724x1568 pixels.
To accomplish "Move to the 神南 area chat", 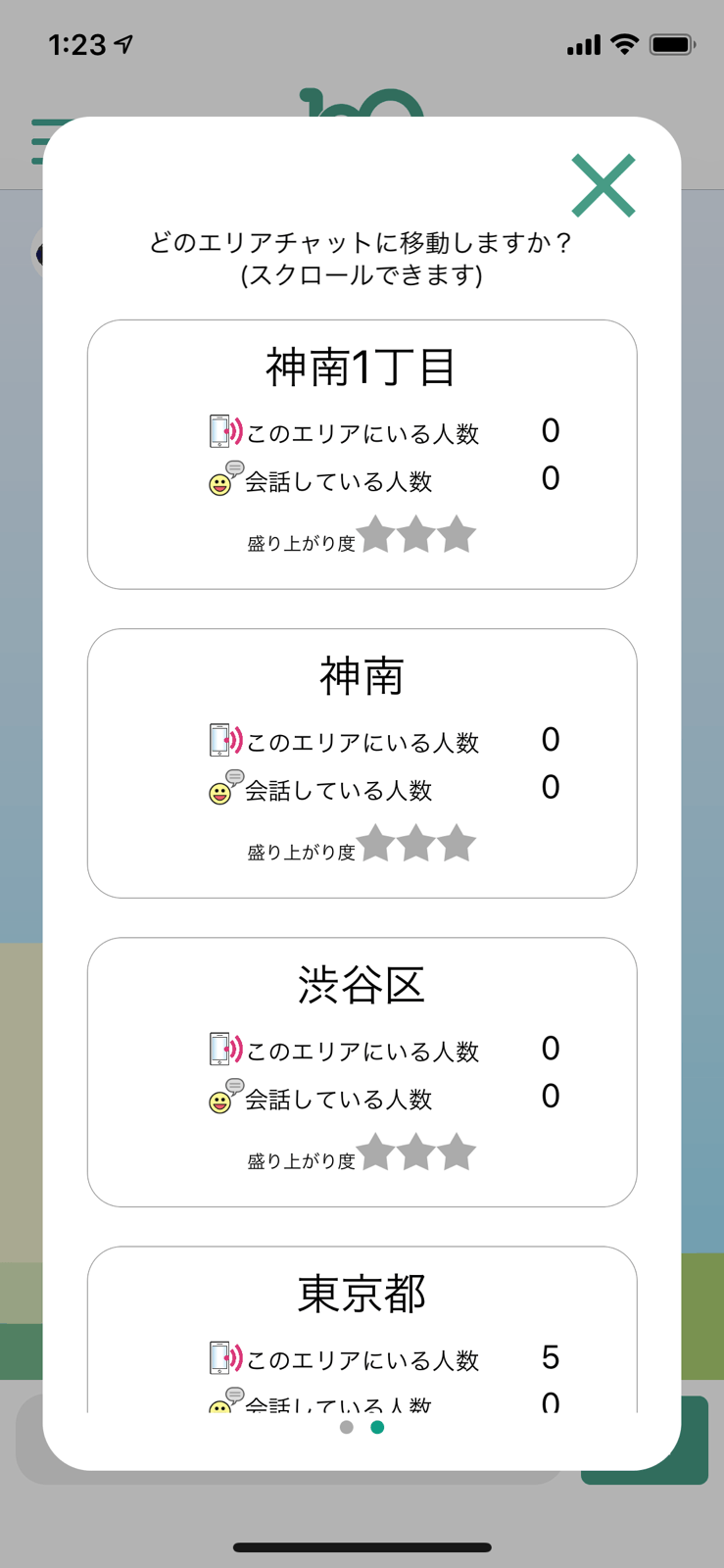I will [x=362, y=762].
